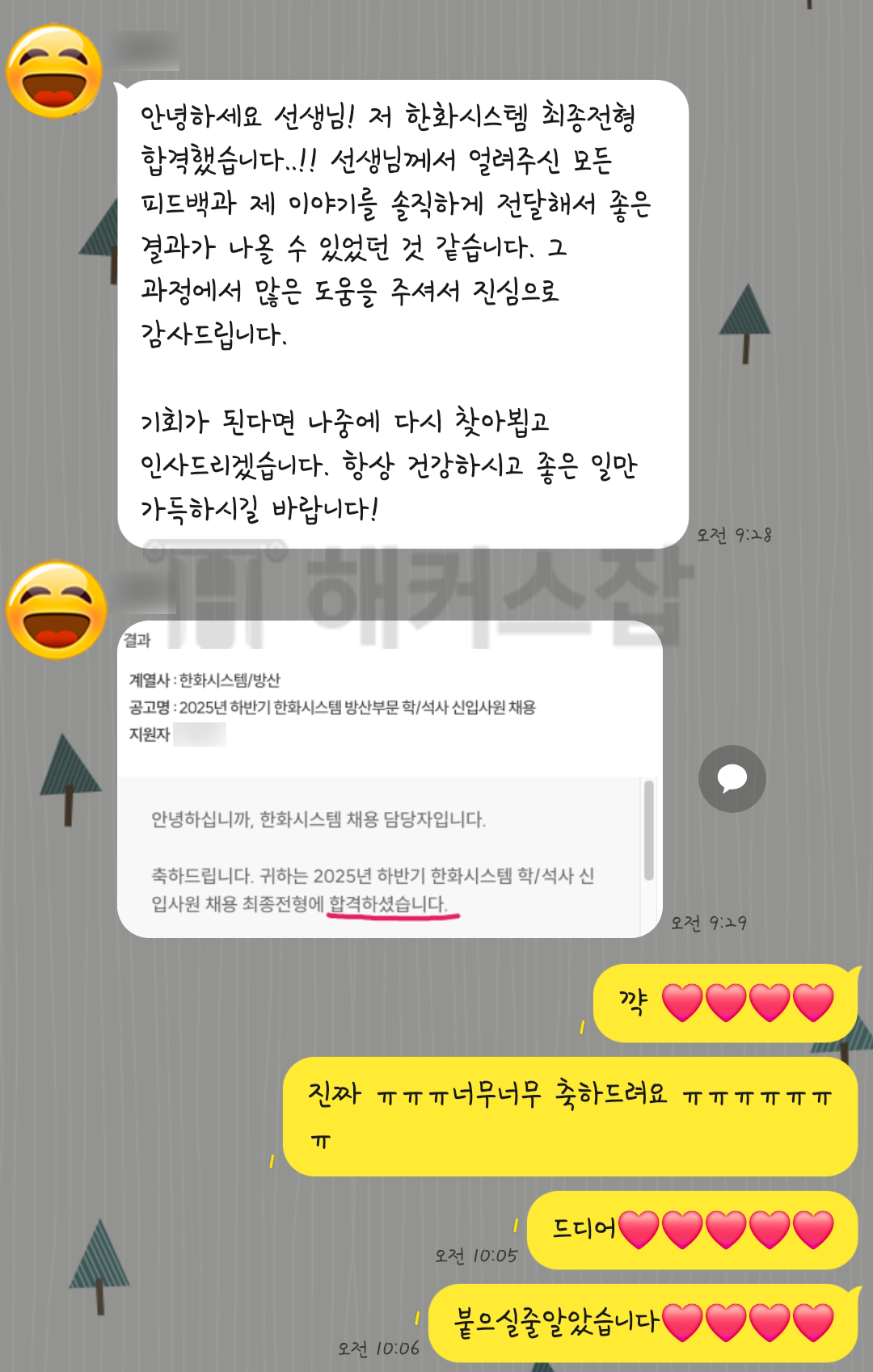Viewport: 873px width, 1372px height.
Task: Tap the speech bubble icon beside the result image
Action: (x=732, y=778)
